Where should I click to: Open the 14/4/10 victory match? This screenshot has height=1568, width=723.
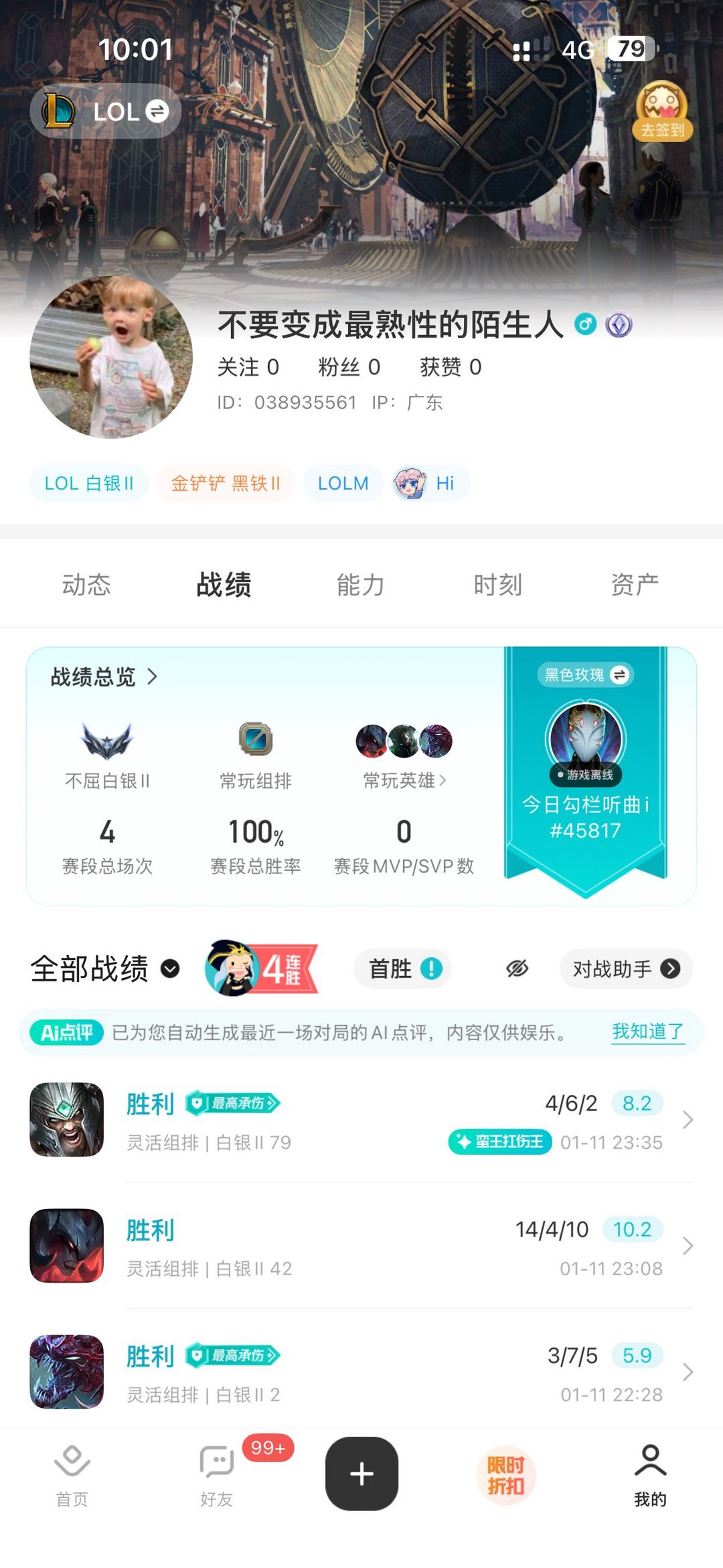pos(361,1246)
